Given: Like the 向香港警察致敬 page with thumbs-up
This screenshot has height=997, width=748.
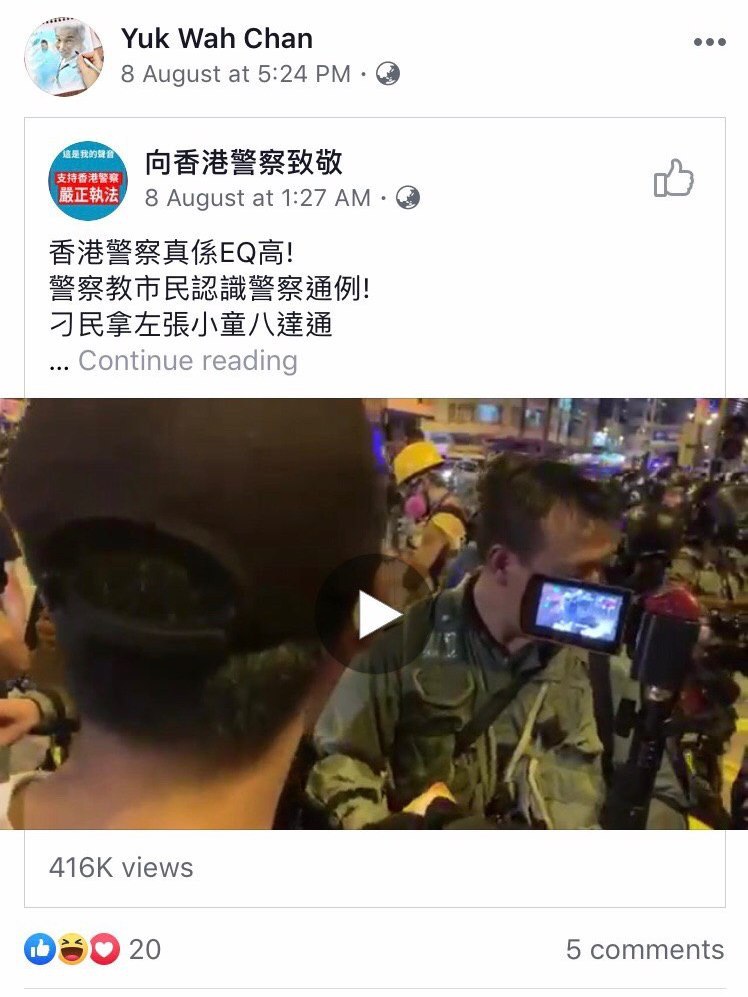Looking at the screenshot, I should pos(674,179).
